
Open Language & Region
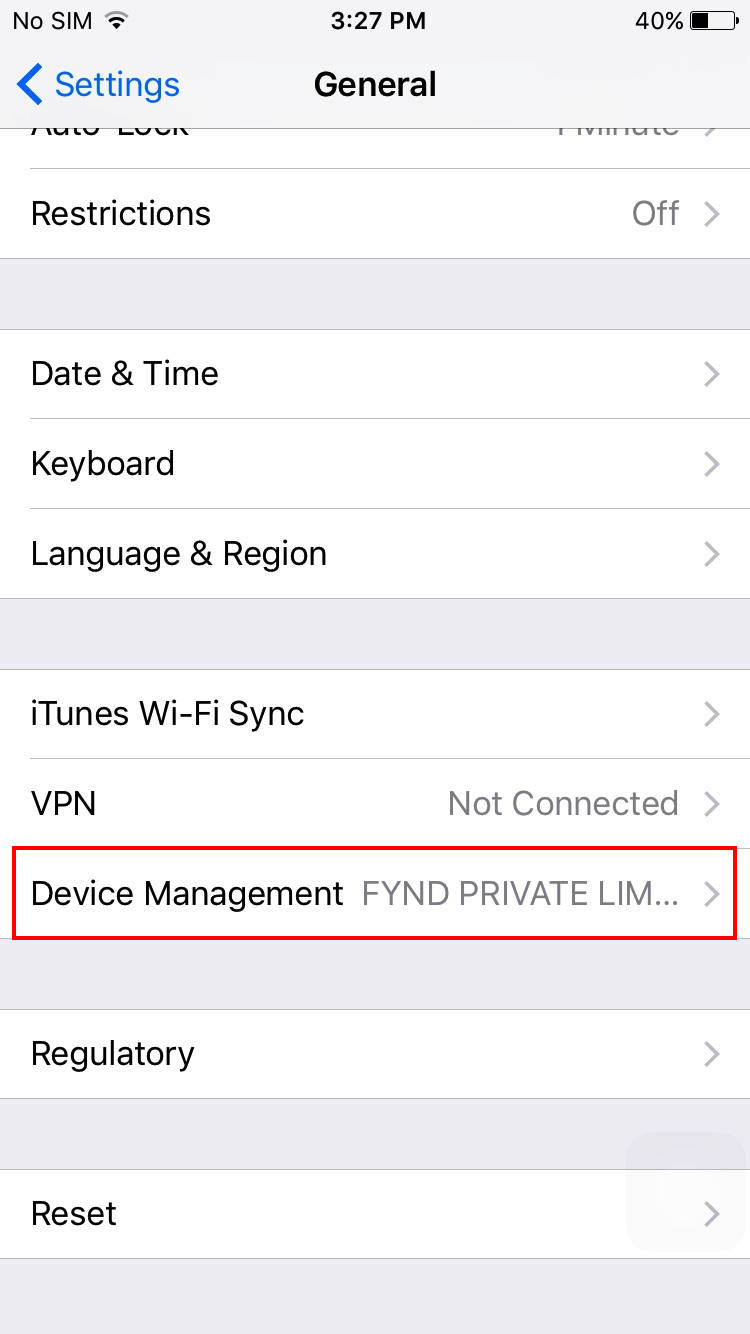pos(375,554)
